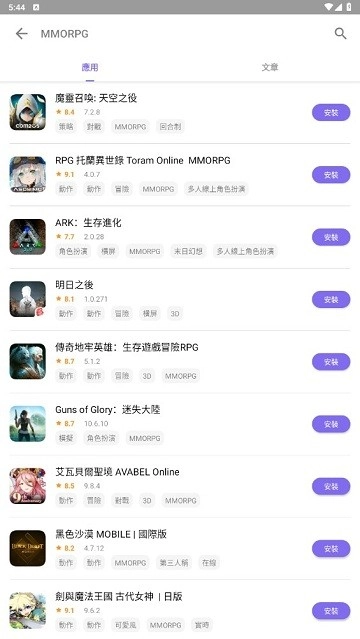Install 黑色沙漠 MOBILE 國際版
The height and width of the screenshot is (639, 360).
coord(331,549)
